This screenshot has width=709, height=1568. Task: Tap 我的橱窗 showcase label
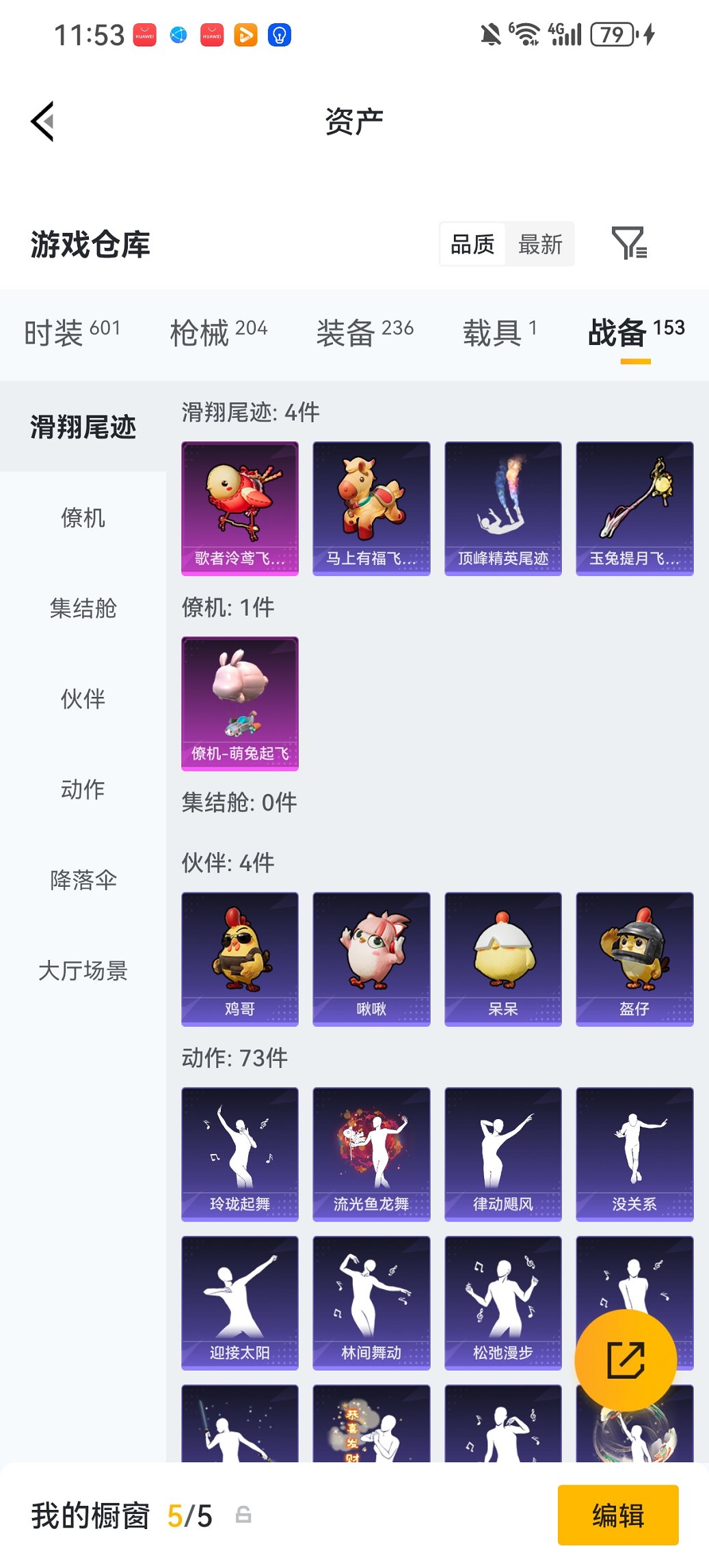coord(89,1515)
